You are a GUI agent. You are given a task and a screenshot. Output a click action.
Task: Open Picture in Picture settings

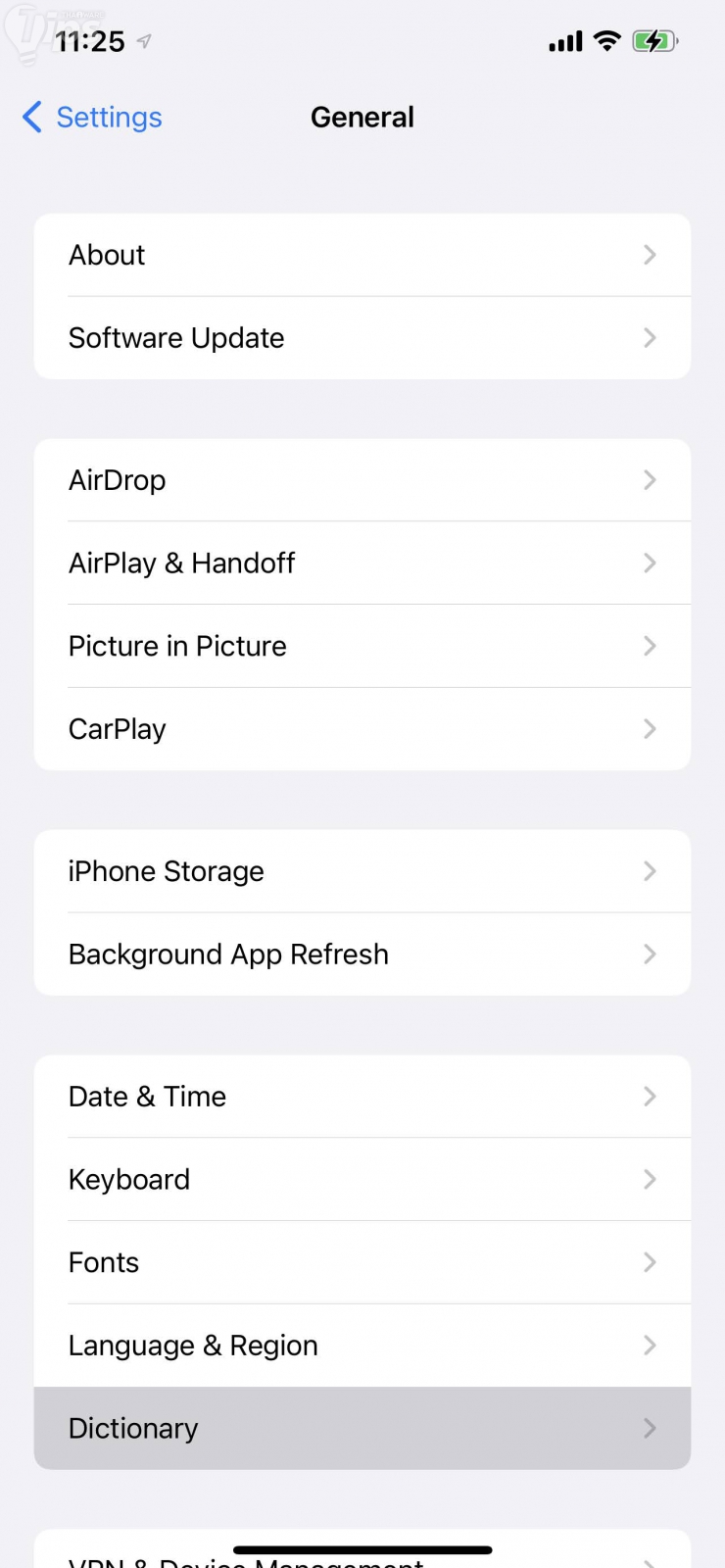tap(362, 647)
